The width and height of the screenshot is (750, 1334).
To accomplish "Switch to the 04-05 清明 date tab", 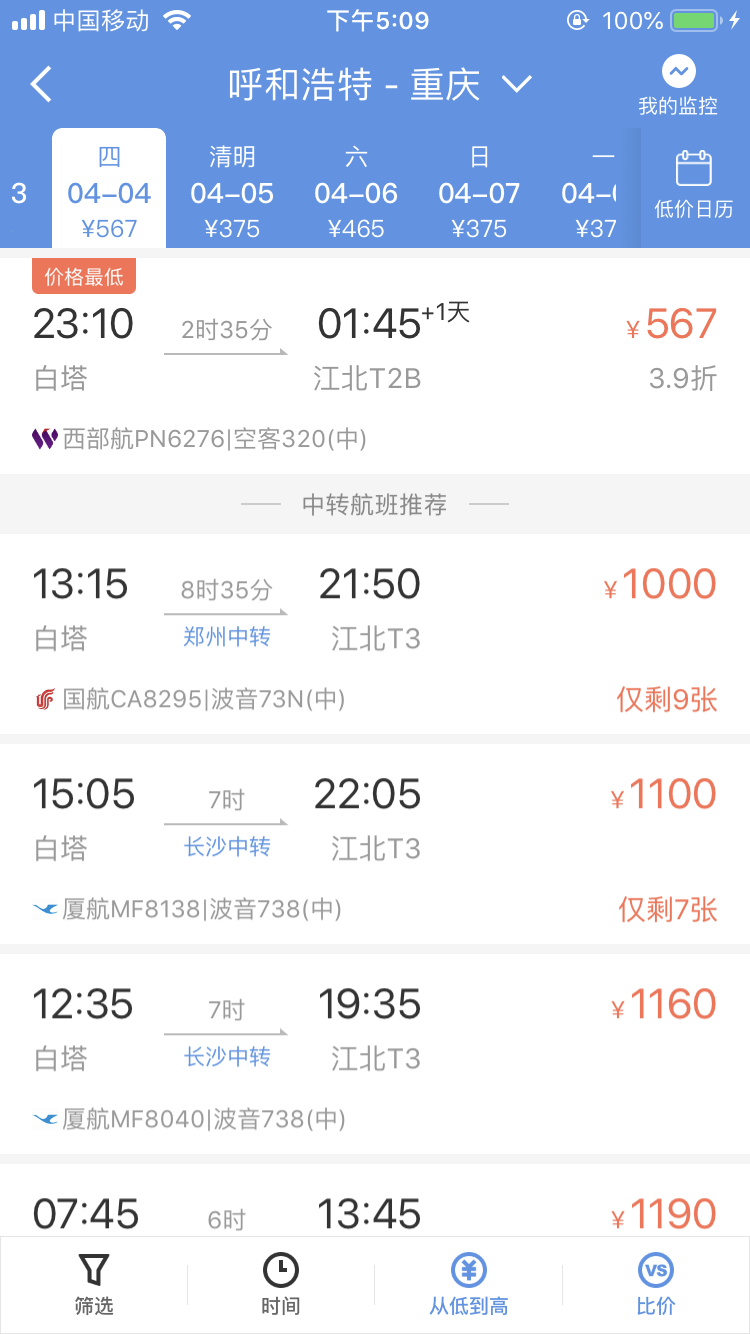I will click(233, 190).
